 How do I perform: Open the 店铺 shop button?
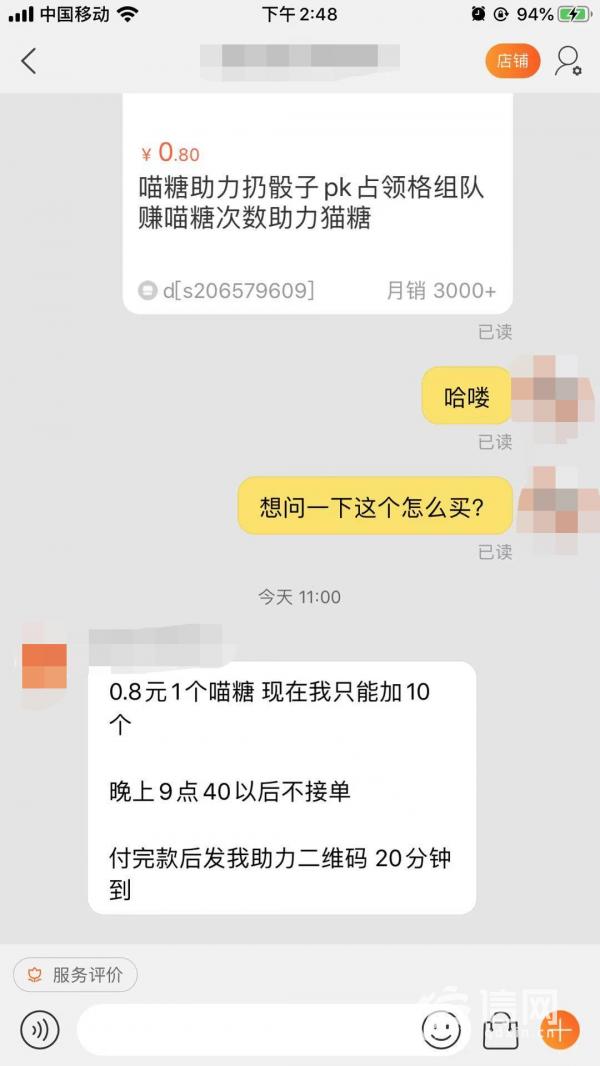[512, 61]
